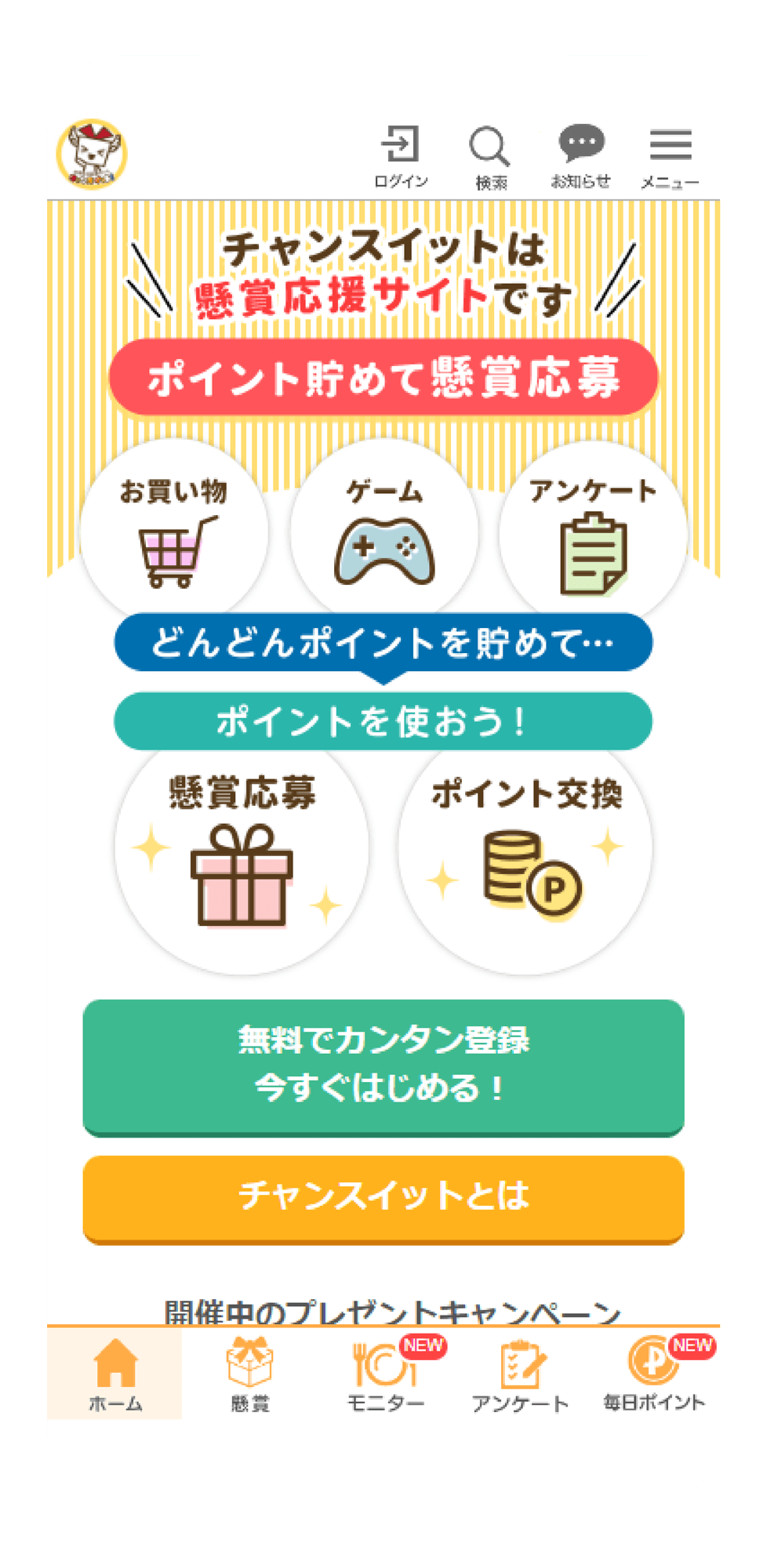Tap the チャンスイット mascot logo
This screenshot has height=1568, width=767.
[92, 154]
